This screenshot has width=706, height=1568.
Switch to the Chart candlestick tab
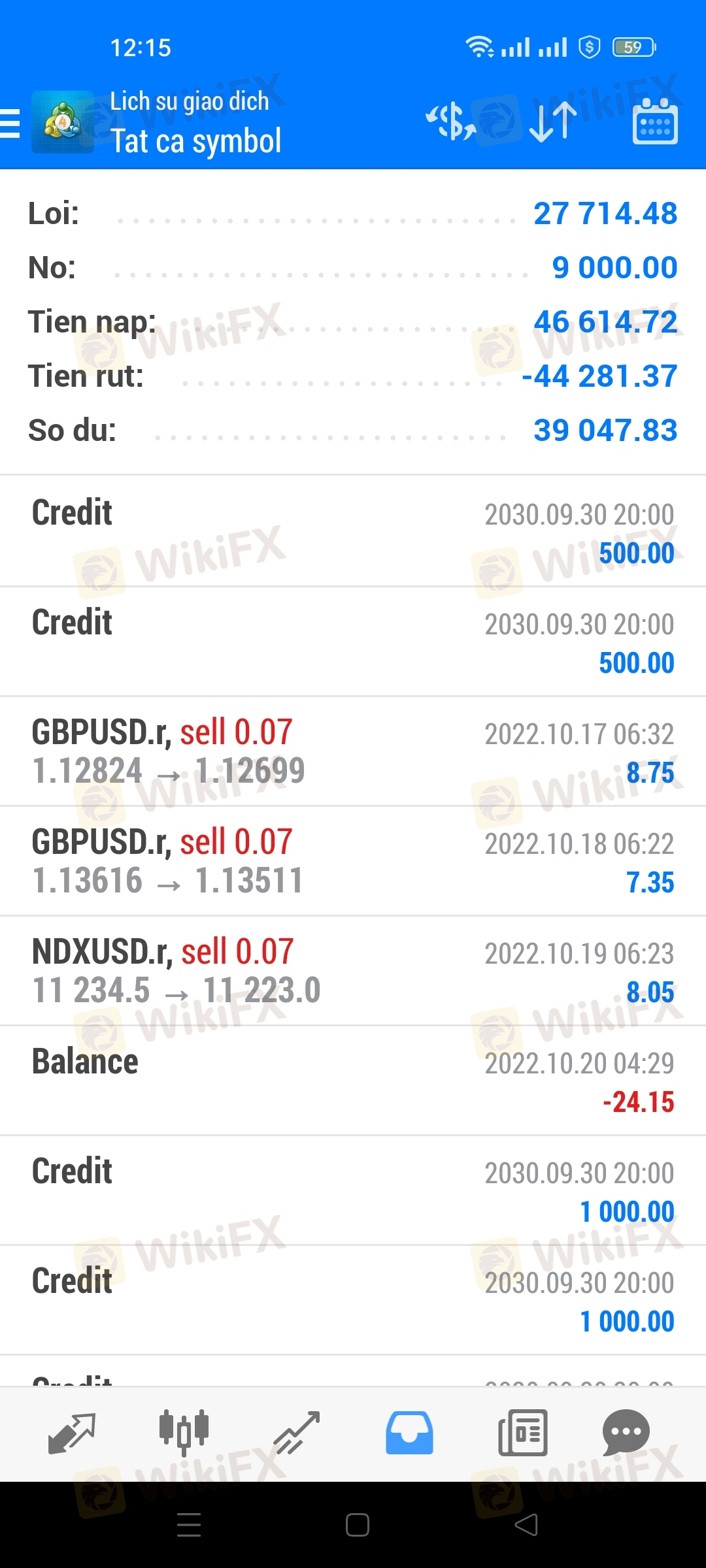coord(184,1433)
